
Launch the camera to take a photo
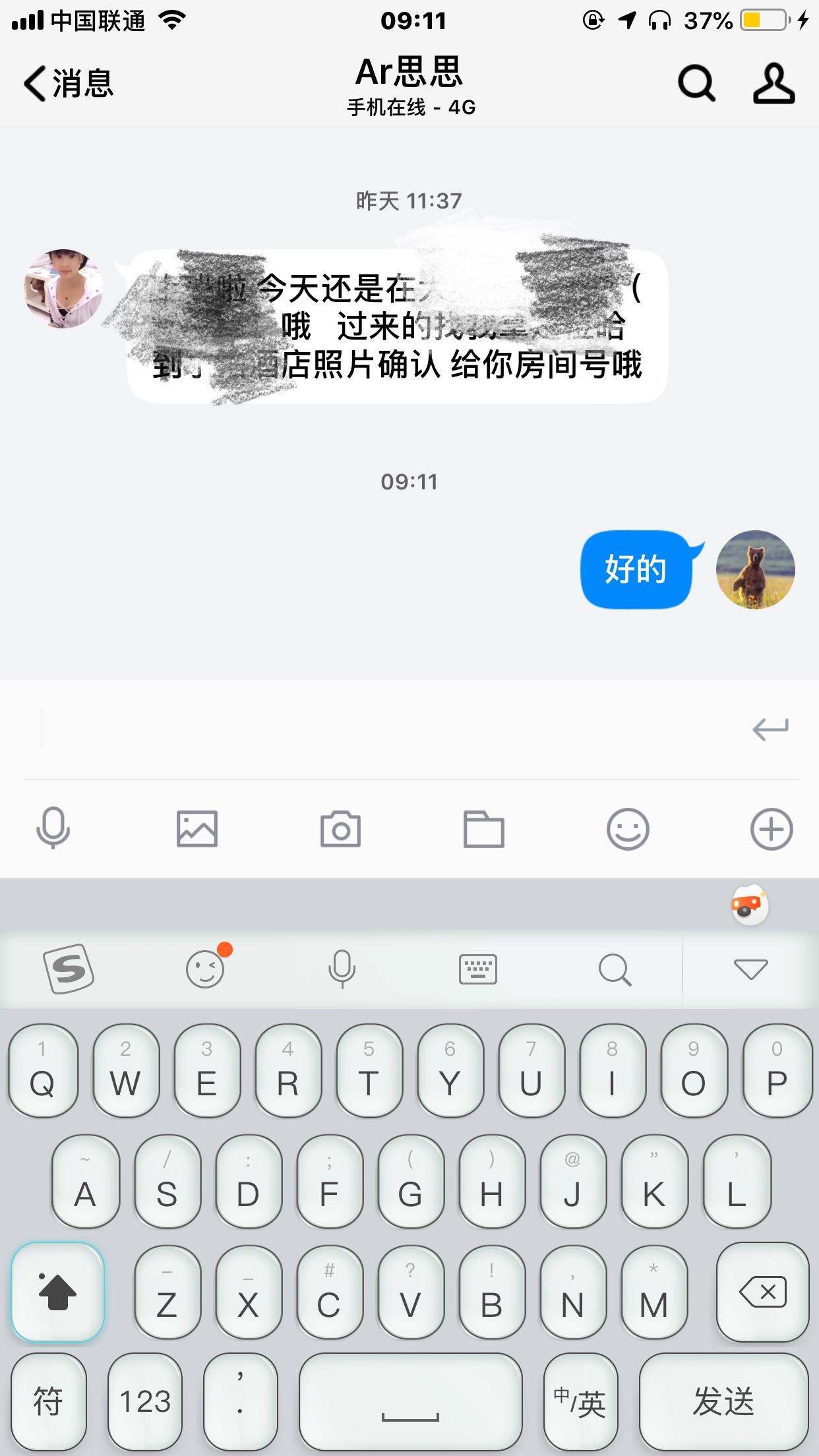[x=340, y=829]
